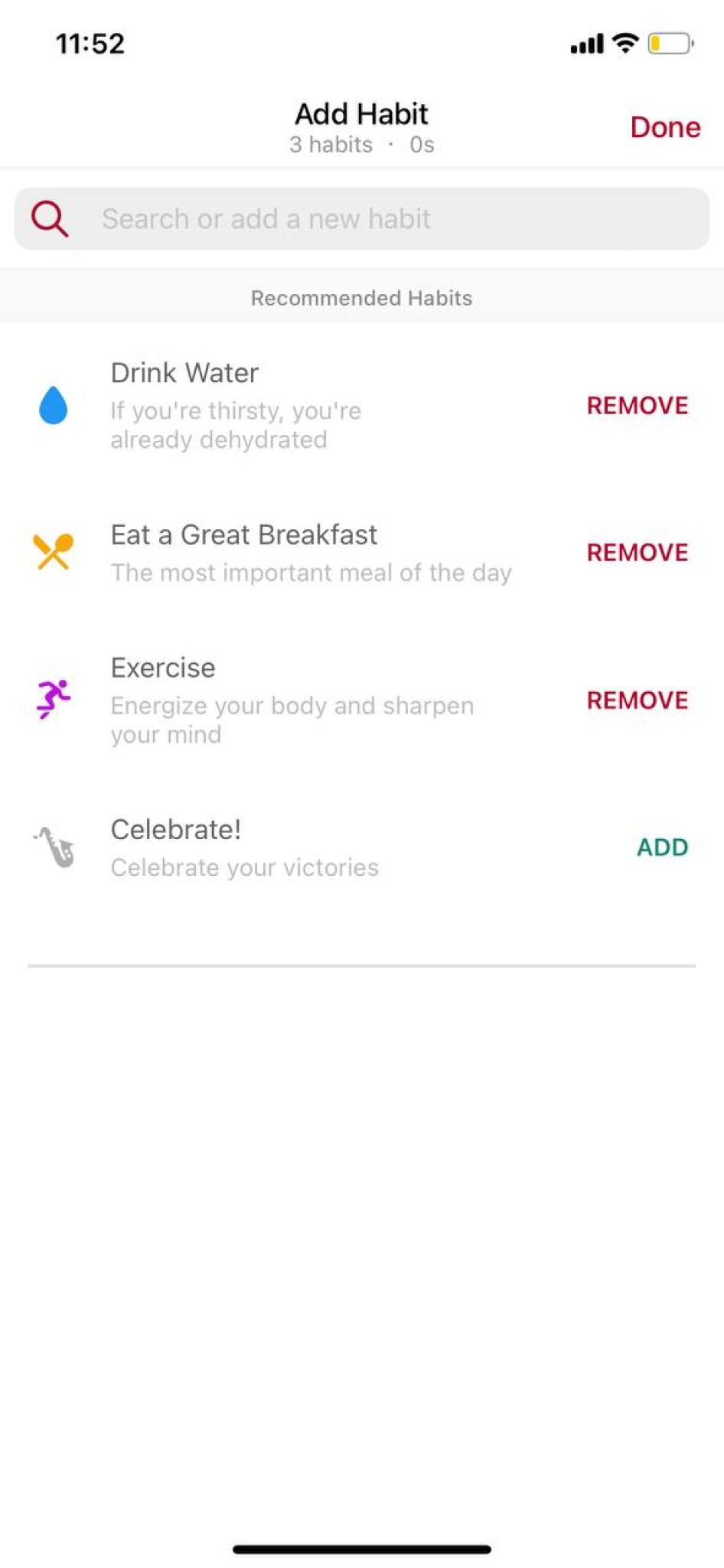
Task: Tap the 3 habits counter subtitle
Action: tap(361, 144)
